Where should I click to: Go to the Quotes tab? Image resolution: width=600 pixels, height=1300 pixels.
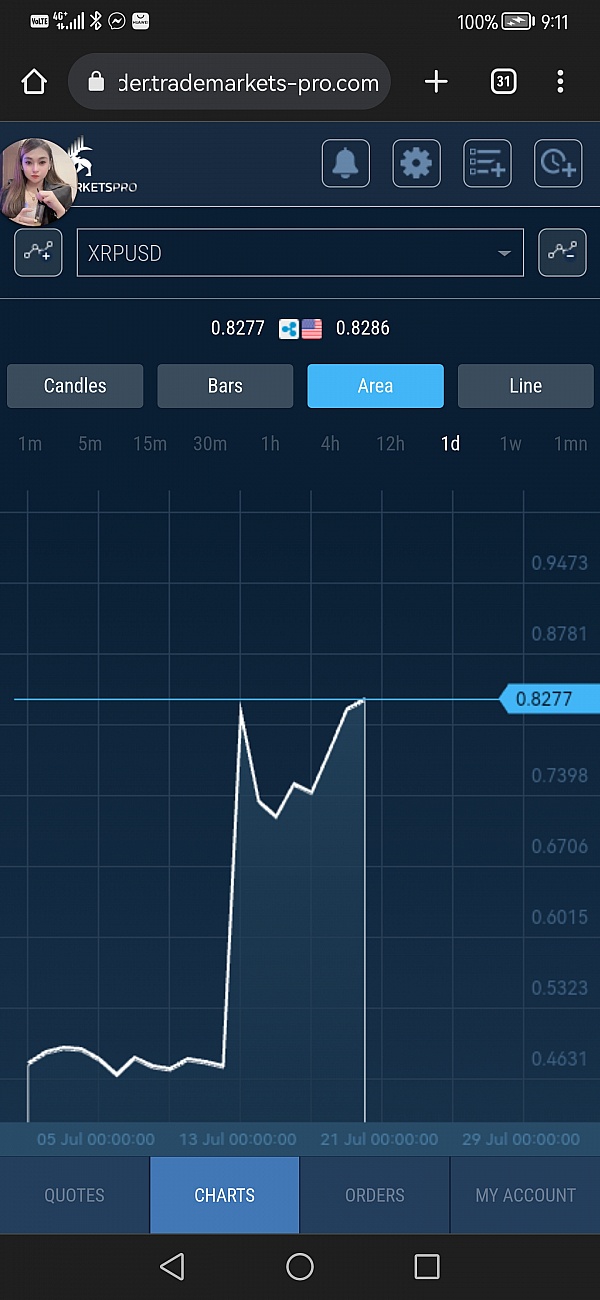(75, 1195)
